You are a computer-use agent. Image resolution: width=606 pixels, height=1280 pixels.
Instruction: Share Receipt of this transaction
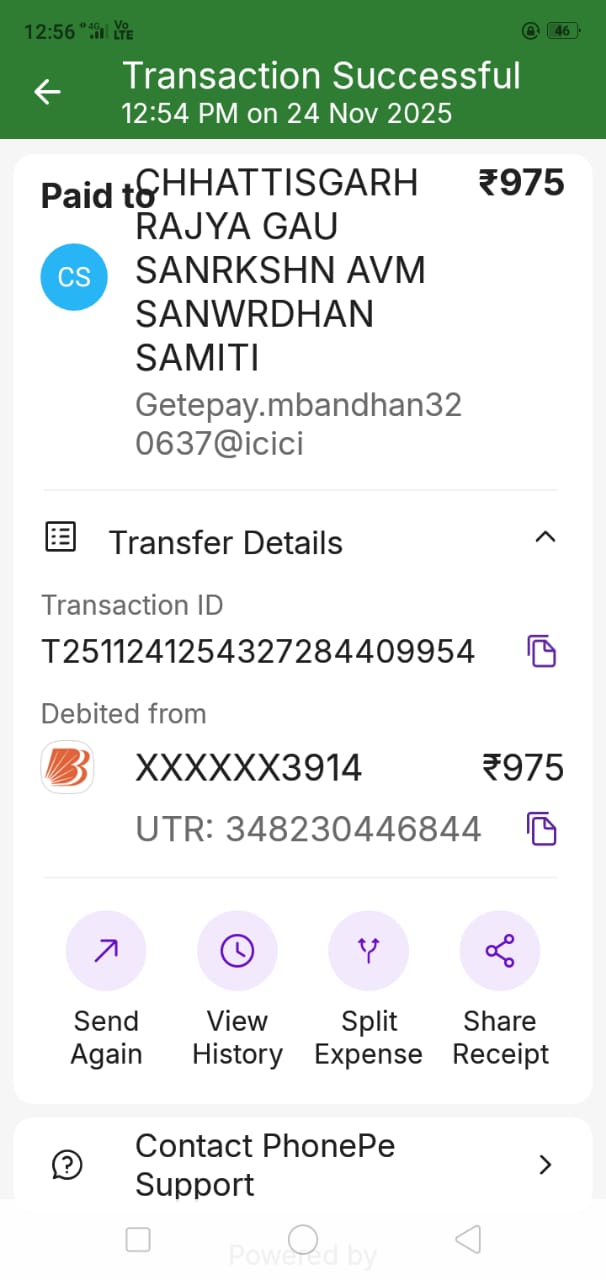point(500,950)
